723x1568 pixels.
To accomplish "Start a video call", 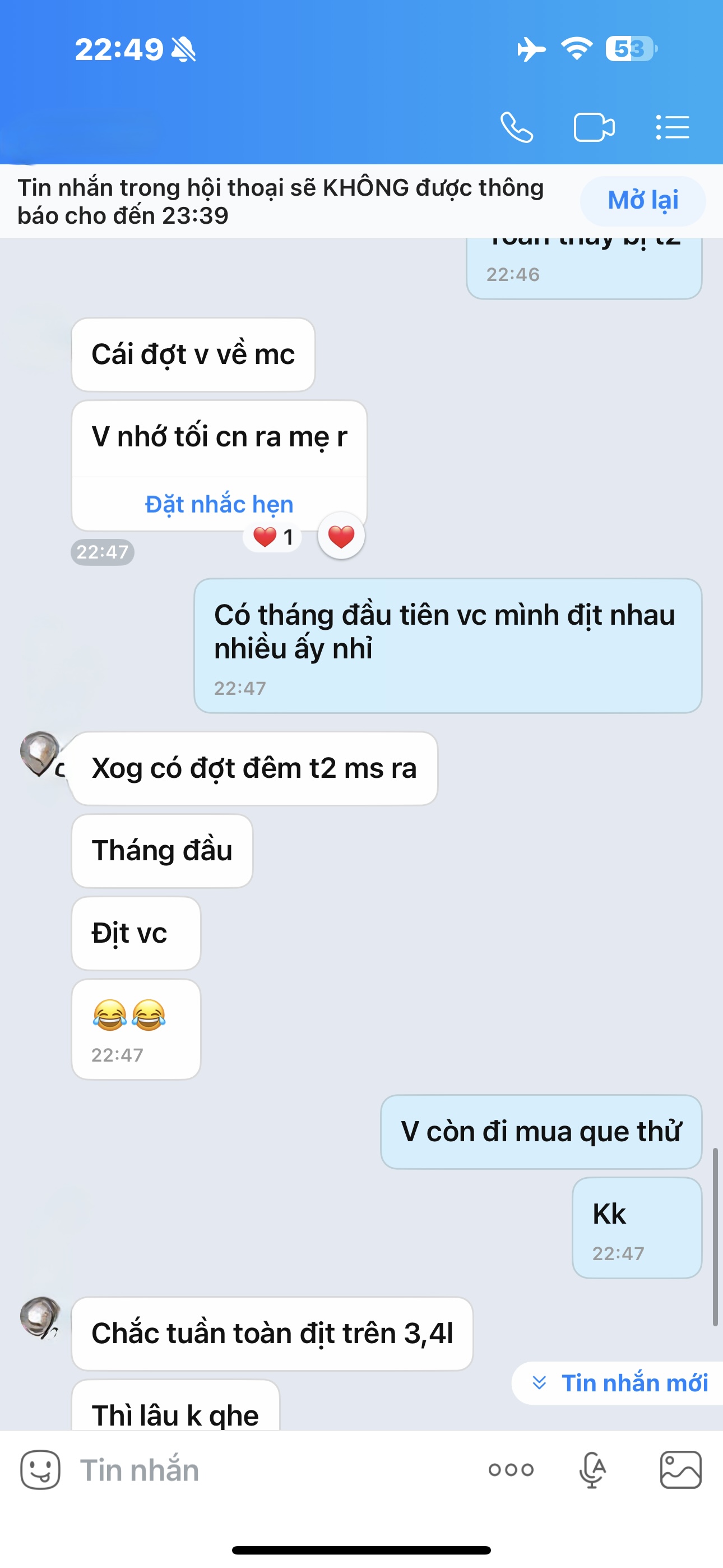I will pyautogui.click(x=594, y=127).
